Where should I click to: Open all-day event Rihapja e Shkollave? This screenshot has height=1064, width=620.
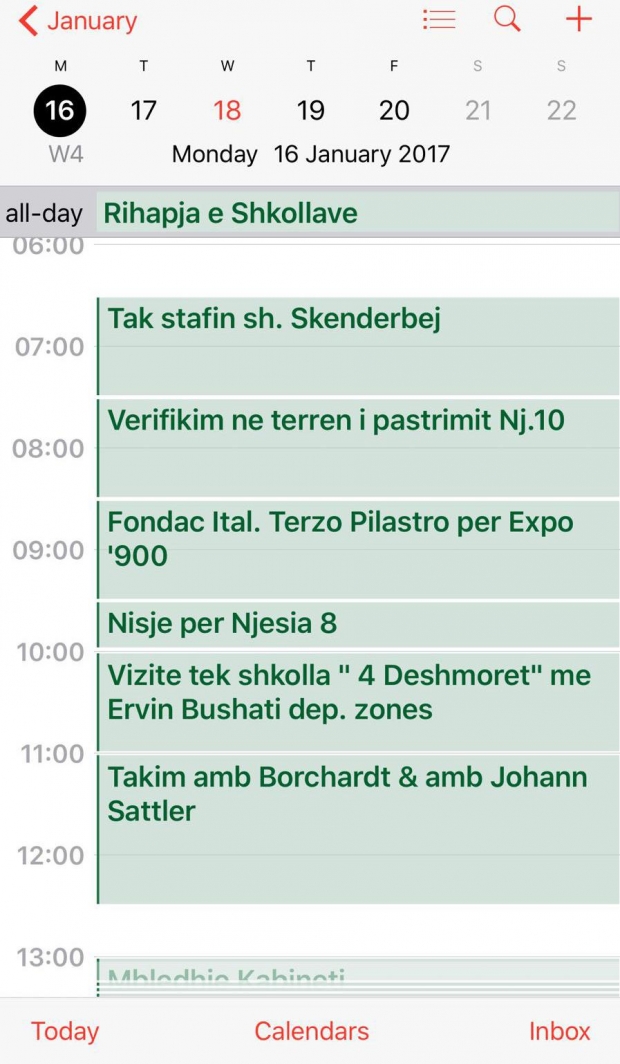coord(357,213)
